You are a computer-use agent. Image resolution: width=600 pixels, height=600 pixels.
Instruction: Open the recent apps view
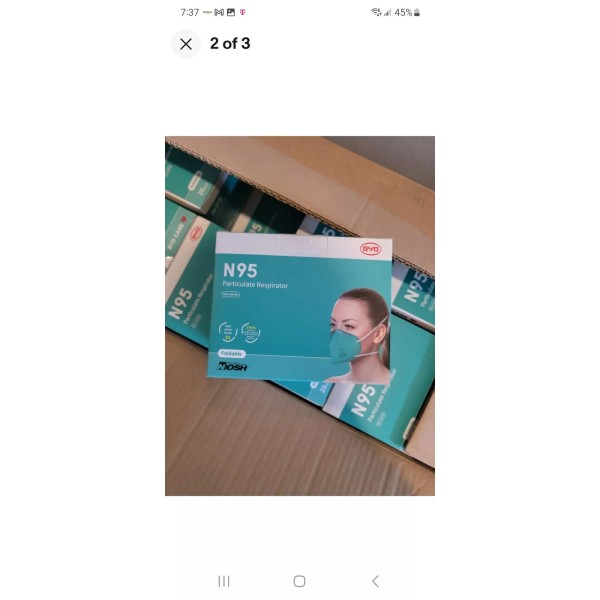tap(224, 581)
